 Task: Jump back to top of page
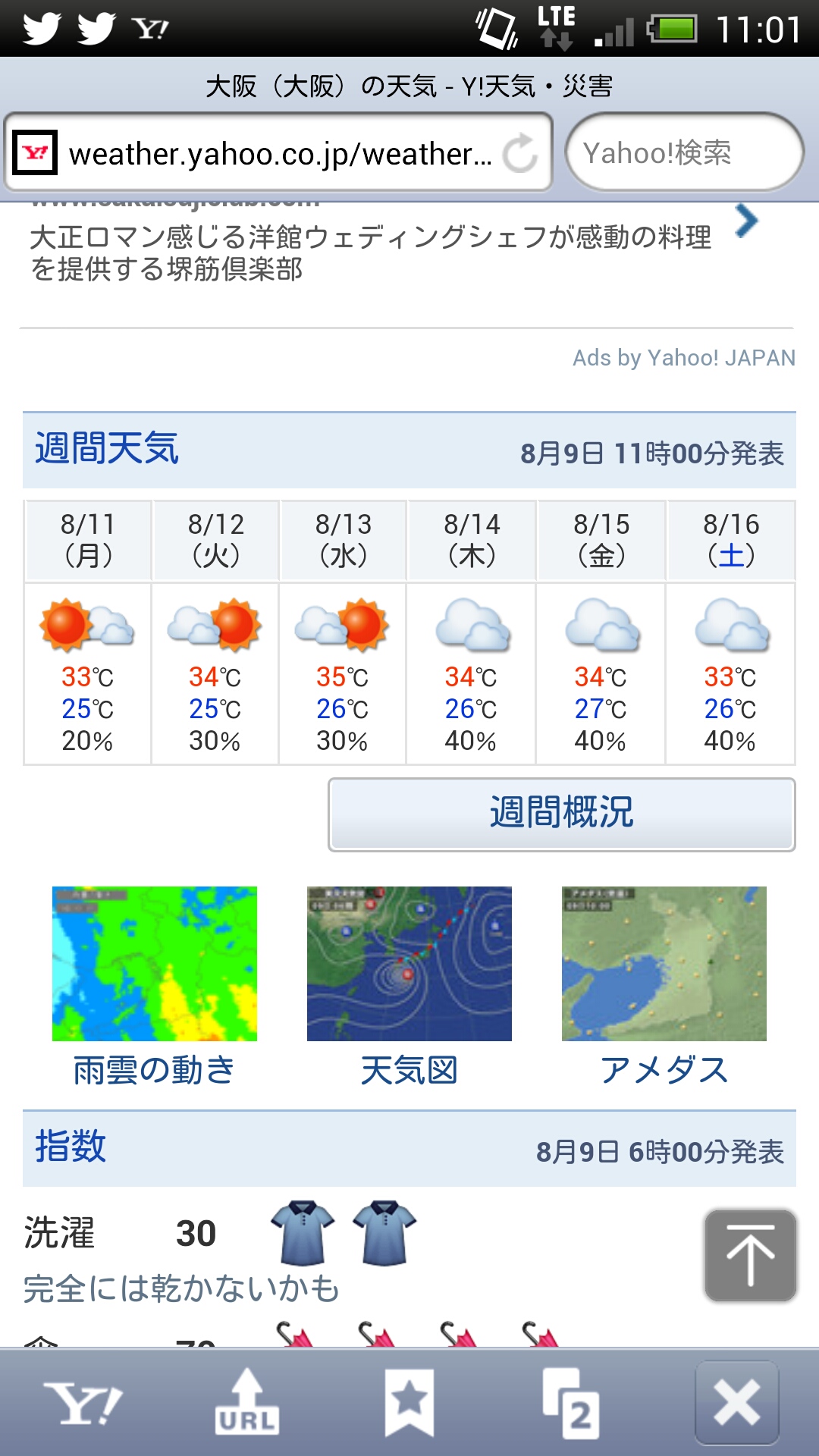tap(750, 1256)
